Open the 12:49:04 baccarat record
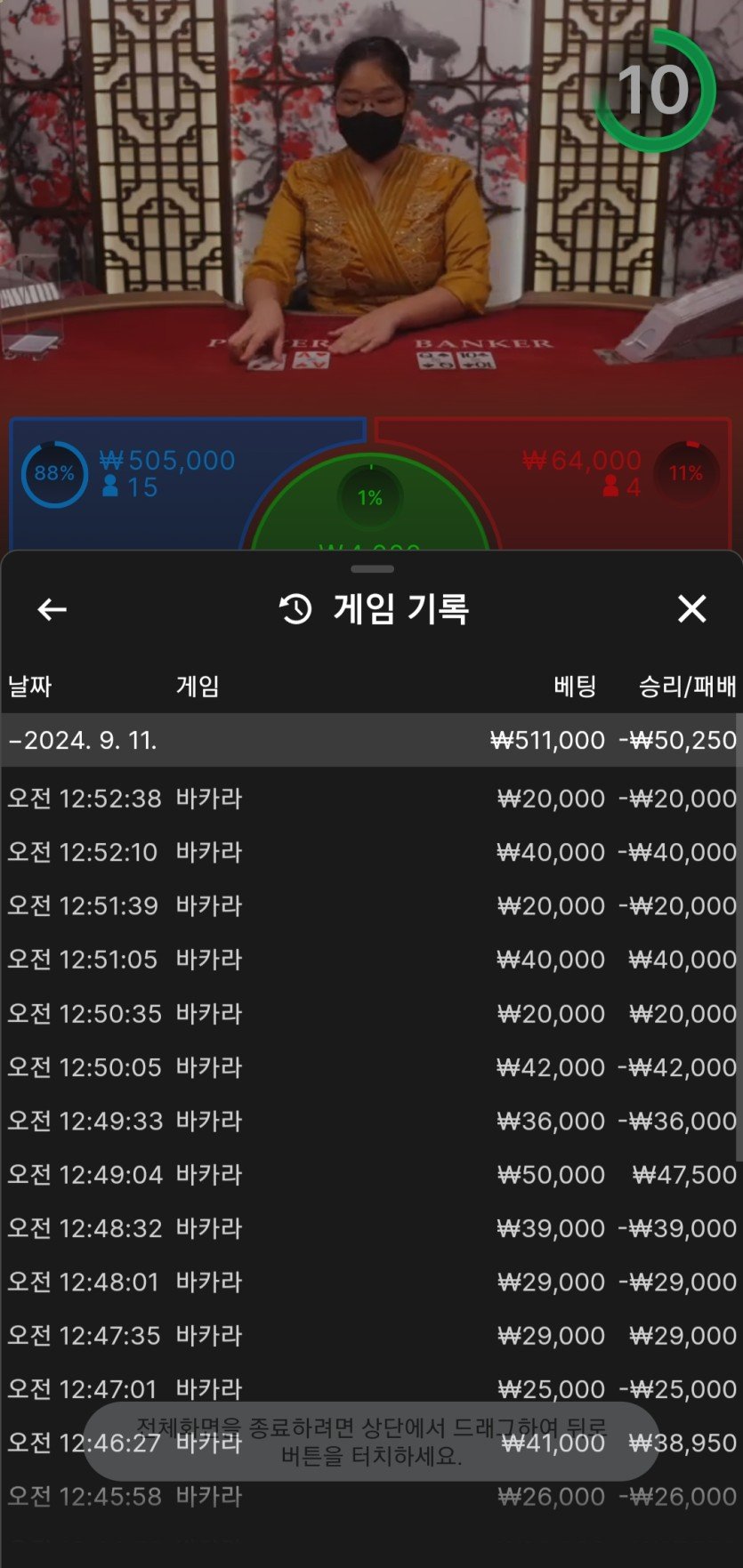This screenshot has width=743, height=1568. click(x=371, y=1174)
